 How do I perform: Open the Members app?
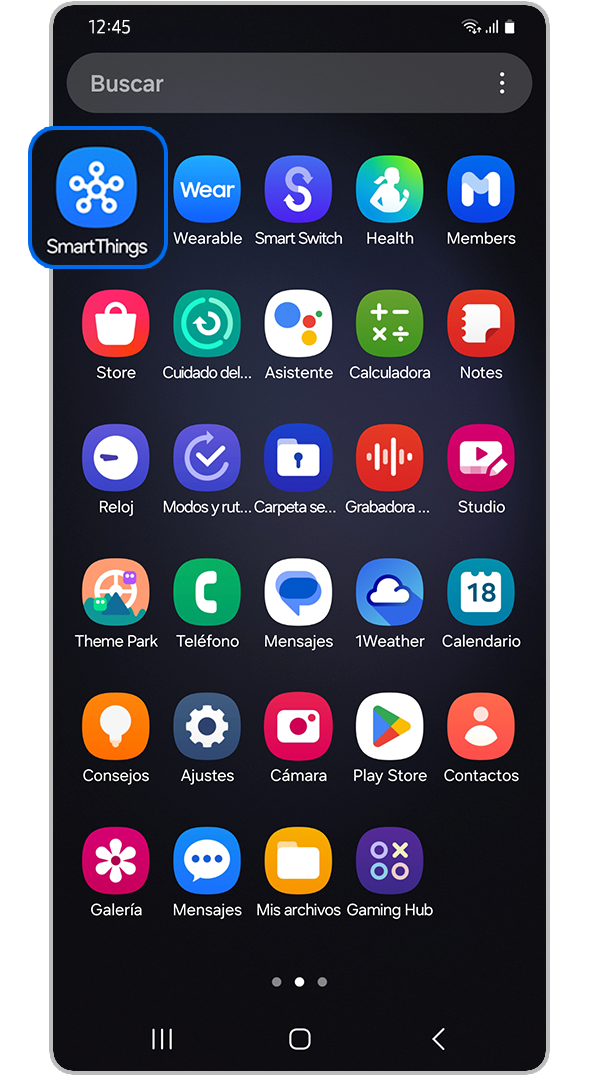tap(481, 190)
